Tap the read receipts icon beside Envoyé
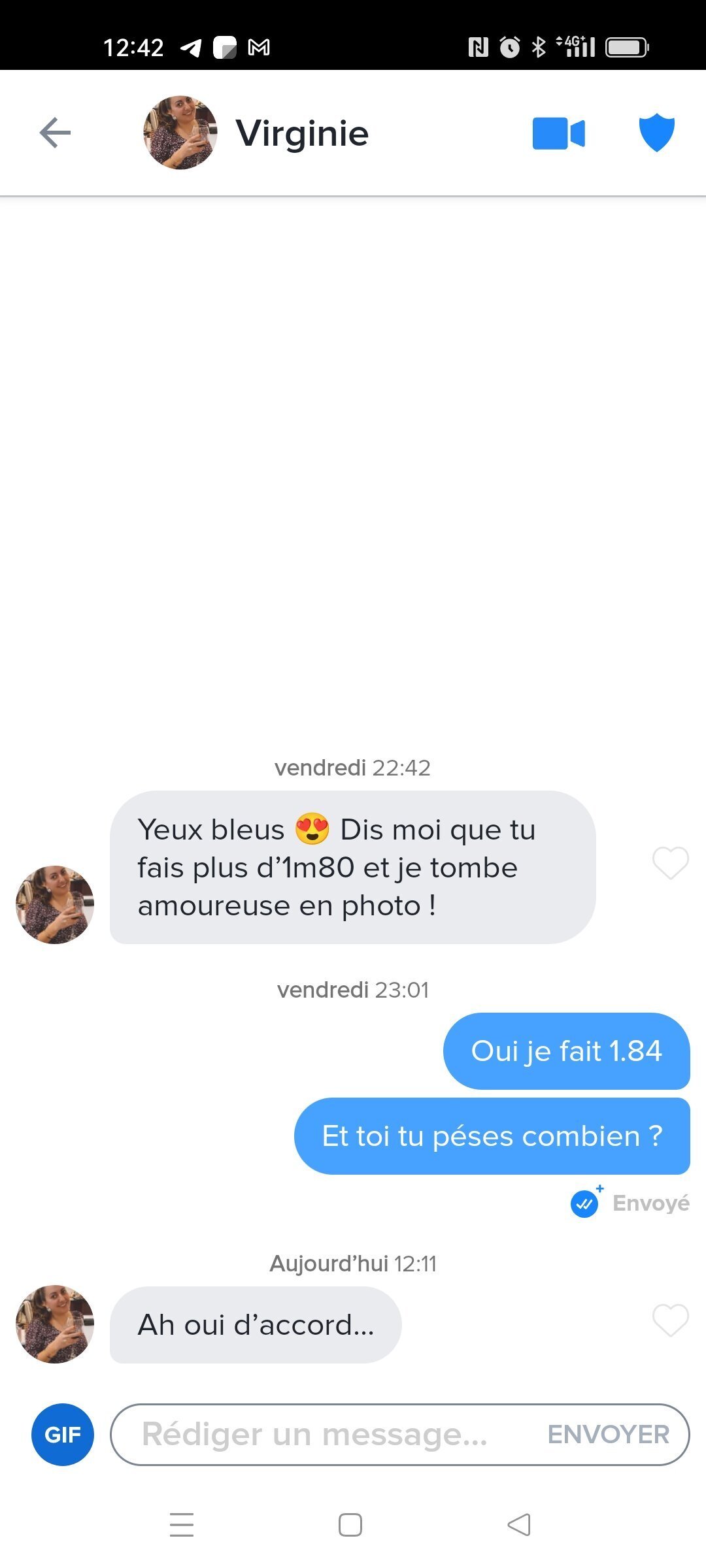The image size is (706, 1568). [585, 1203]
